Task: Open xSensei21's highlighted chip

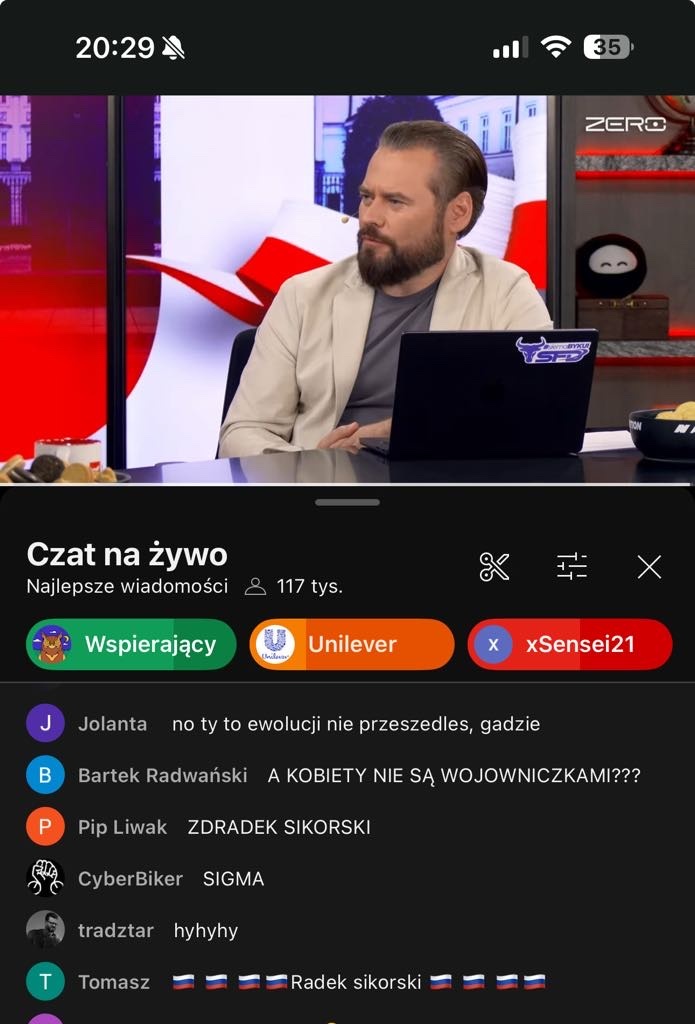Action: [569, 644]
